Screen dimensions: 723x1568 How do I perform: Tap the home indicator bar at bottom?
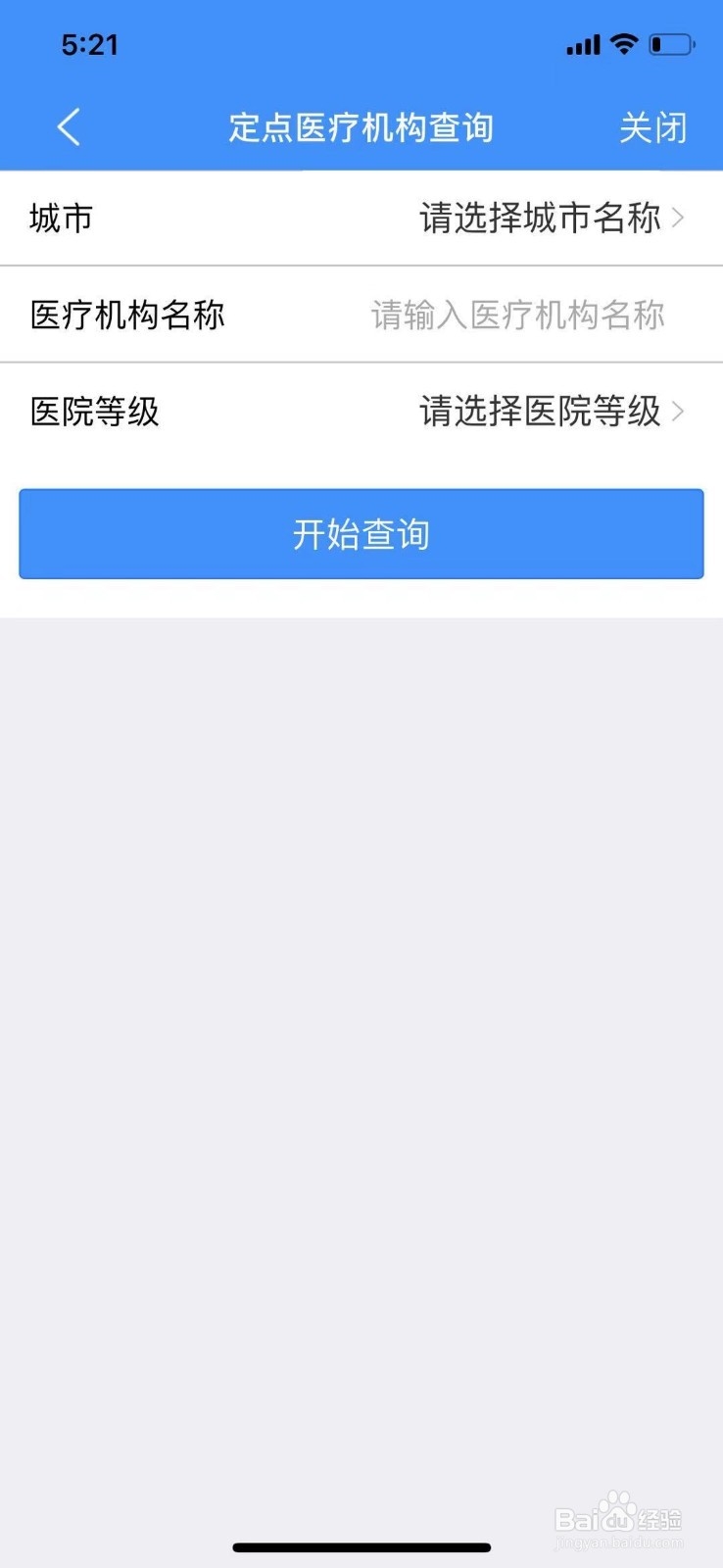[x=361, y=1546]
